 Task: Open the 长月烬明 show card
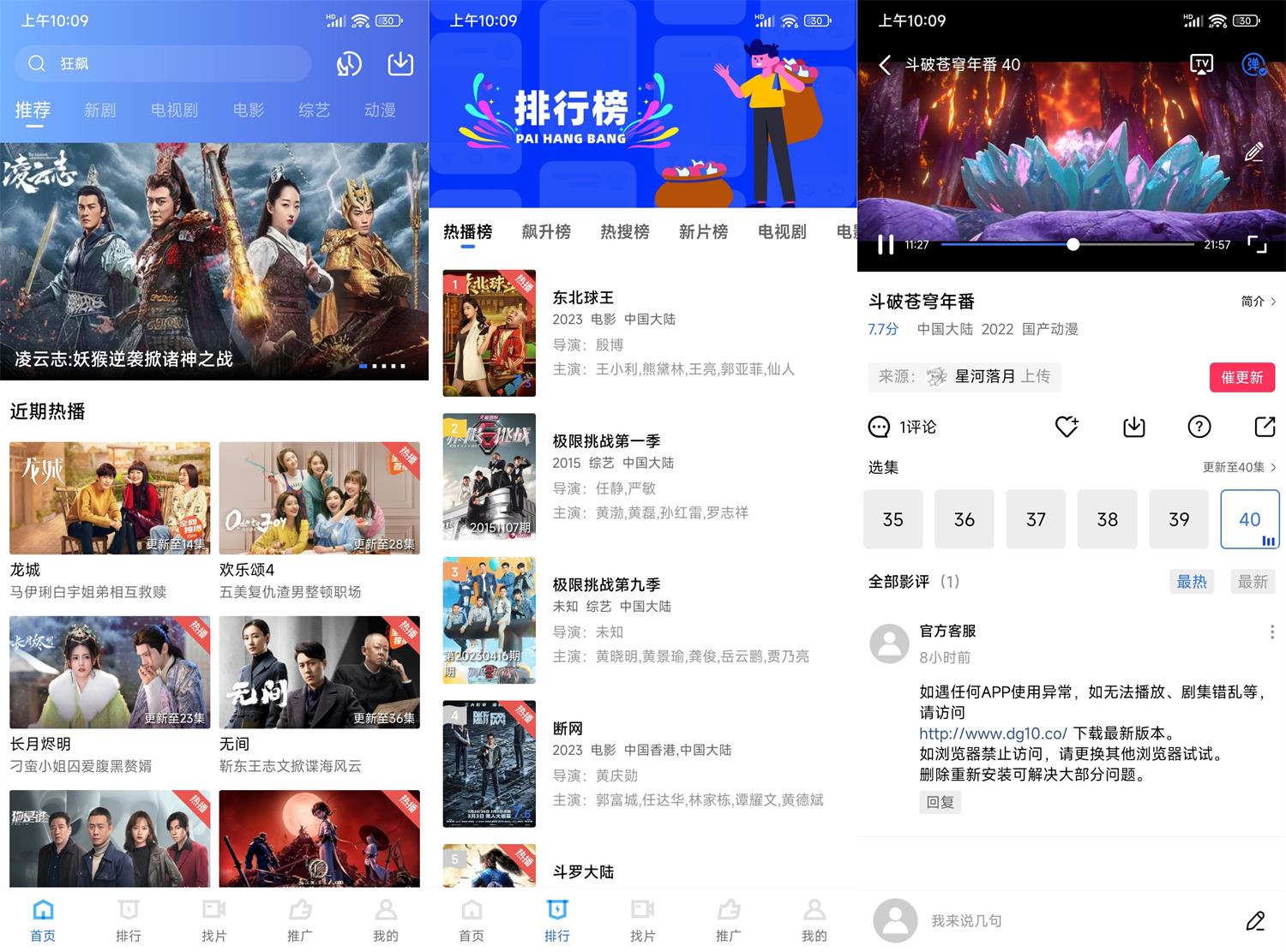click(x=110, y=673)
